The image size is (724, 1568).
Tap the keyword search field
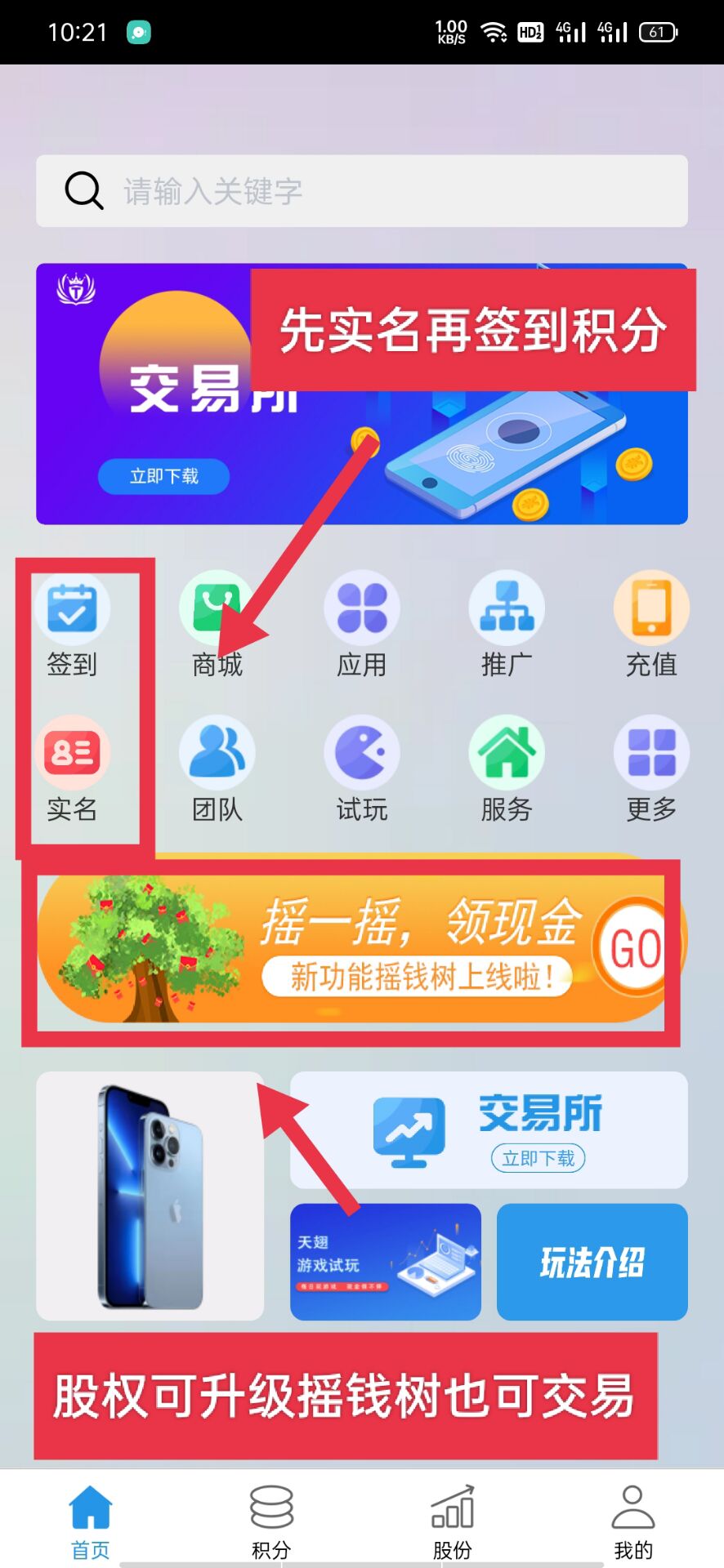click(x=361, y=191)
